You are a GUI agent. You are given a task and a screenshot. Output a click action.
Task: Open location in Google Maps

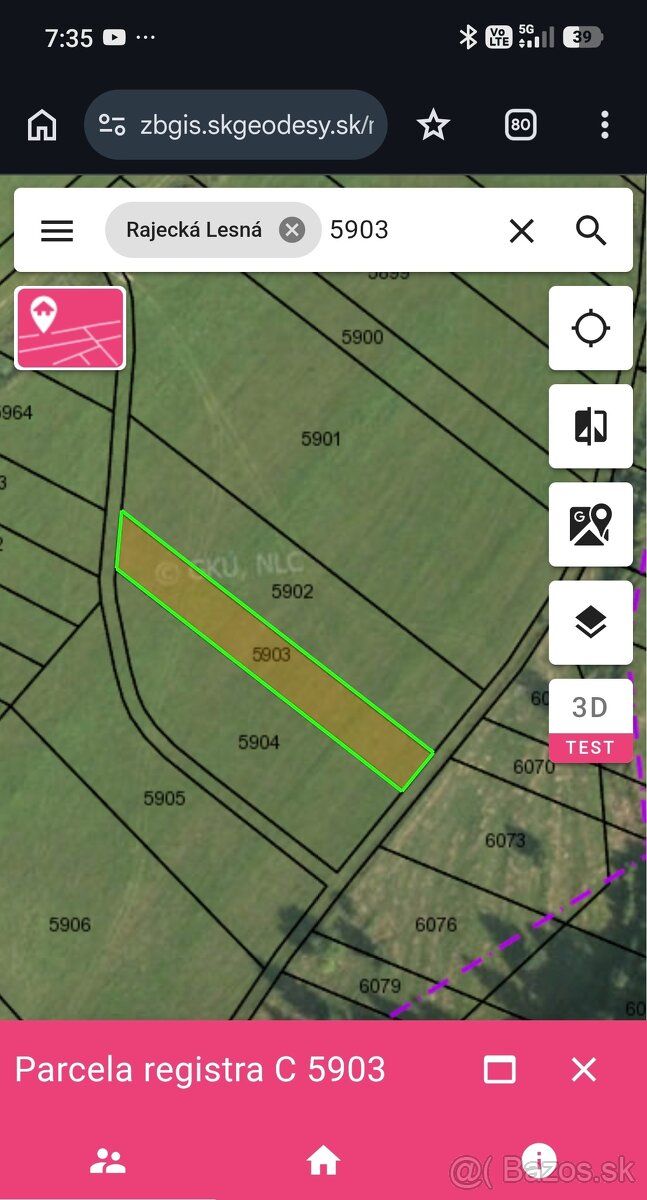point(591,524)
